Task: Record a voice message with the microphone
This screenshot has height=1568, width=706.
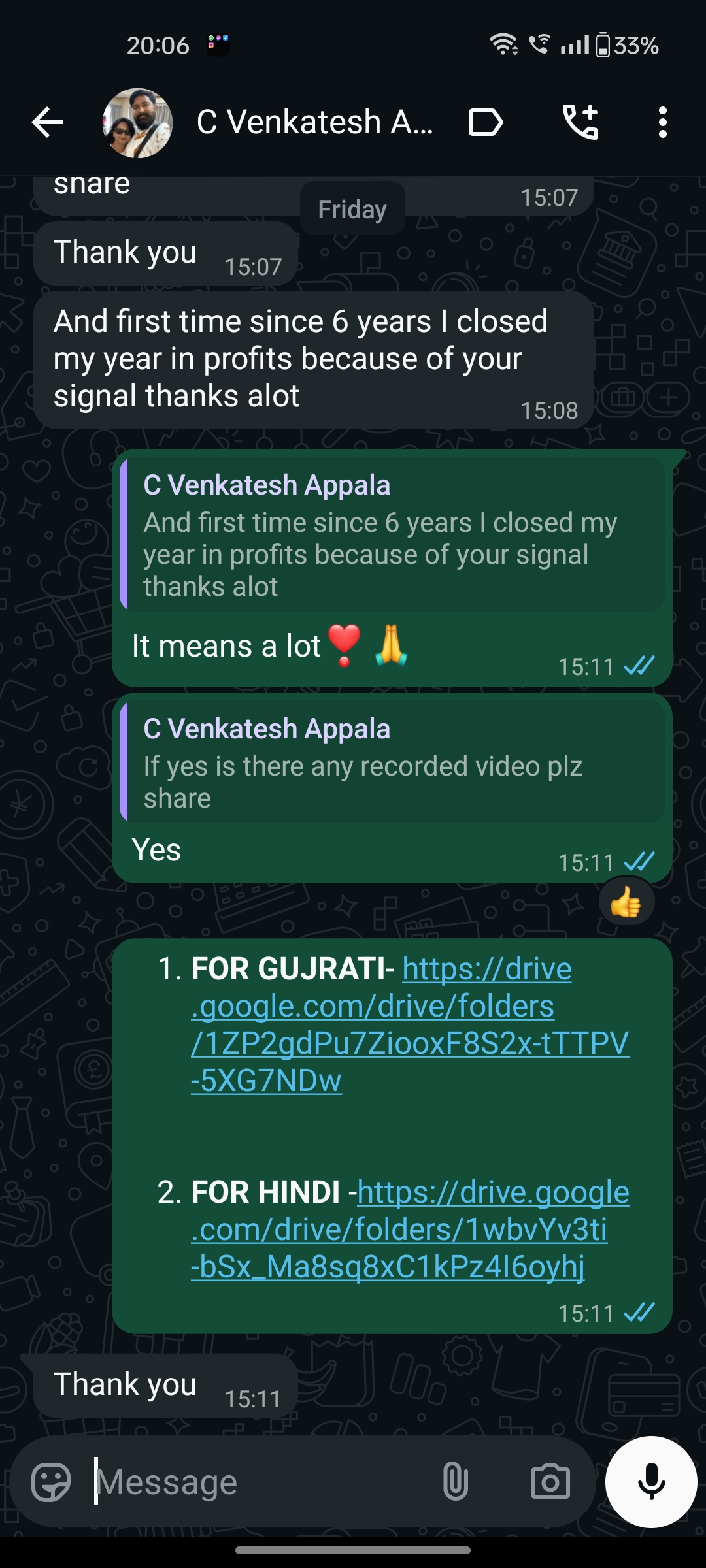Action: pos(651,1482)
